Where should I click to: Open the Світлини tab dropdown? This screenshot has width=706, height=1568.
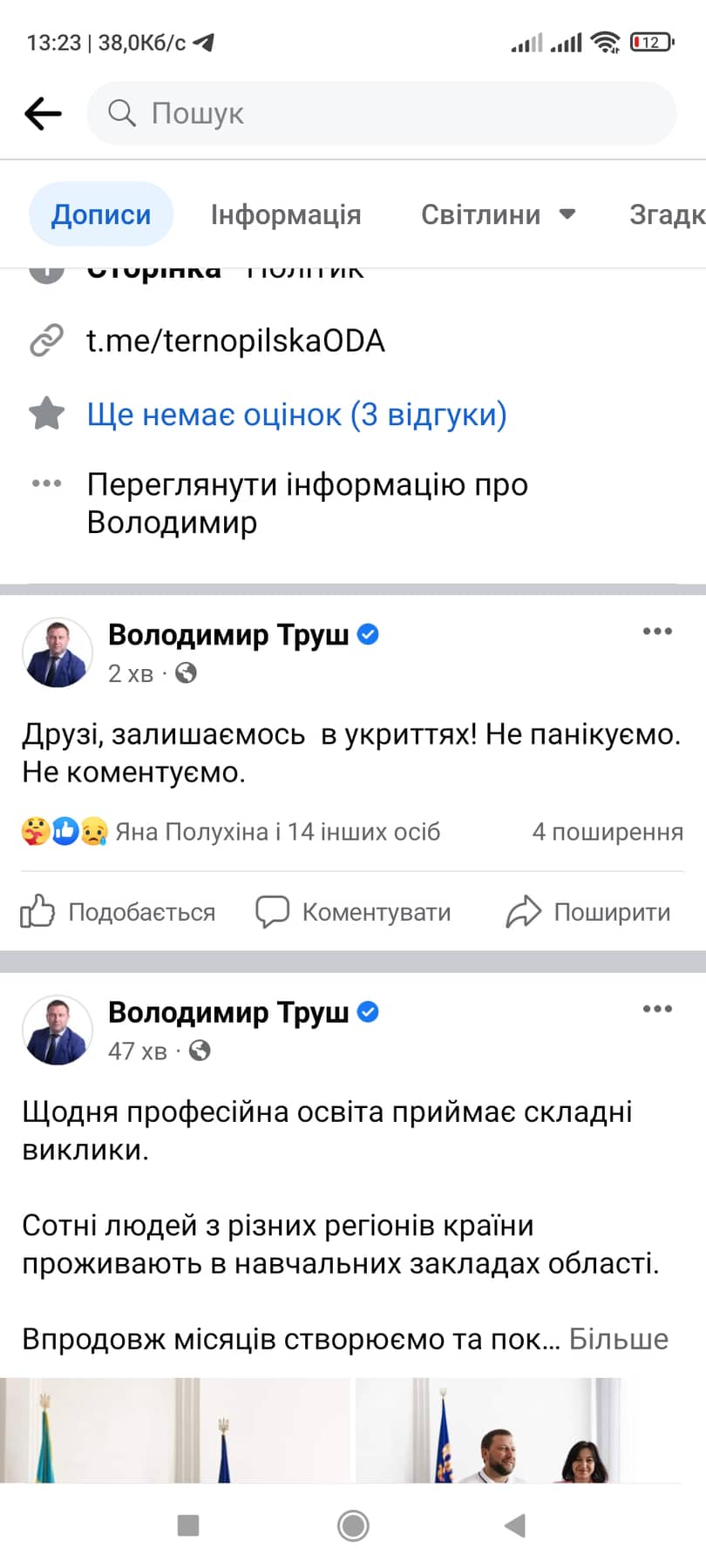[499, 214]
